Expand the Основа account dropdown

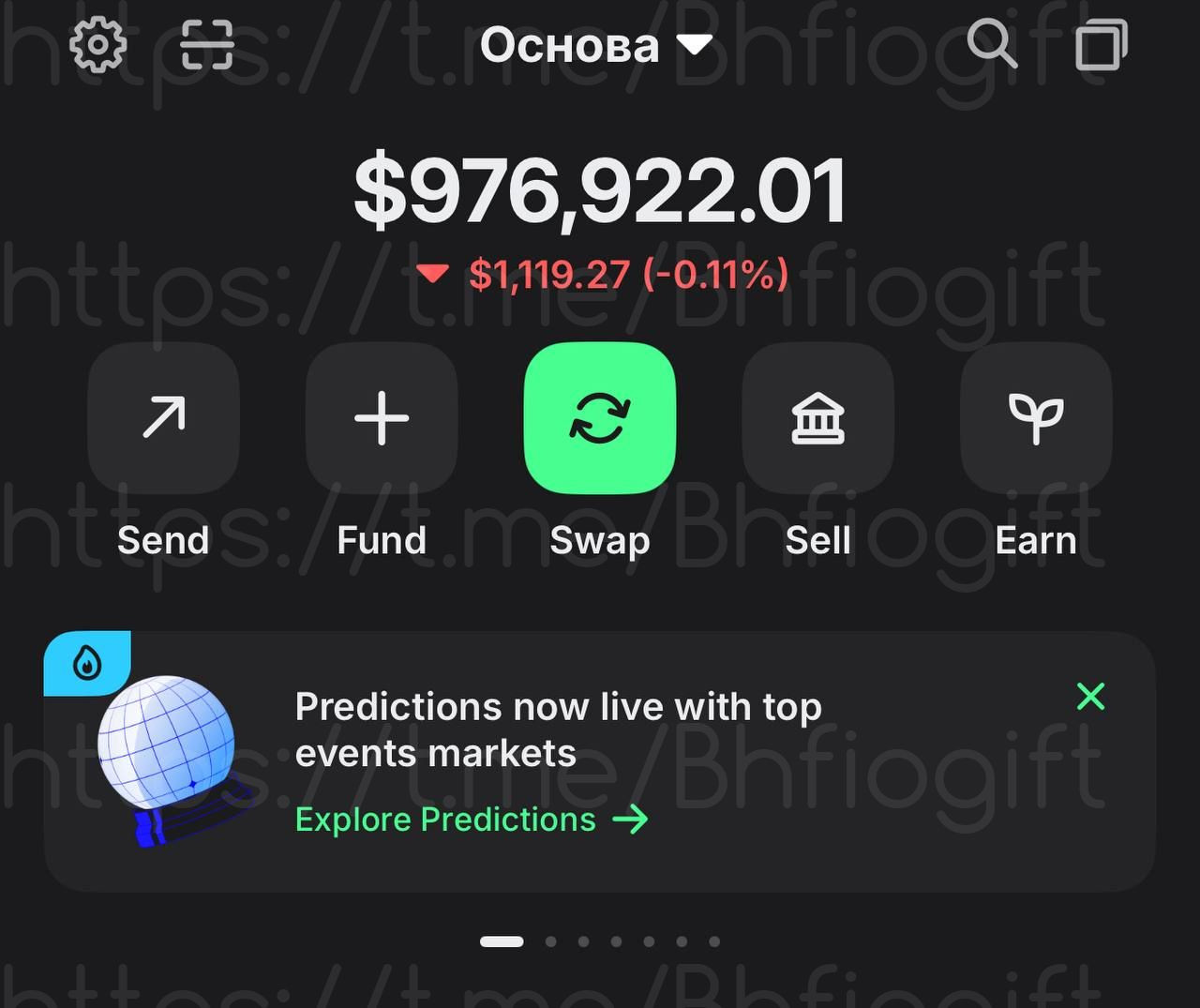point(596,45)
